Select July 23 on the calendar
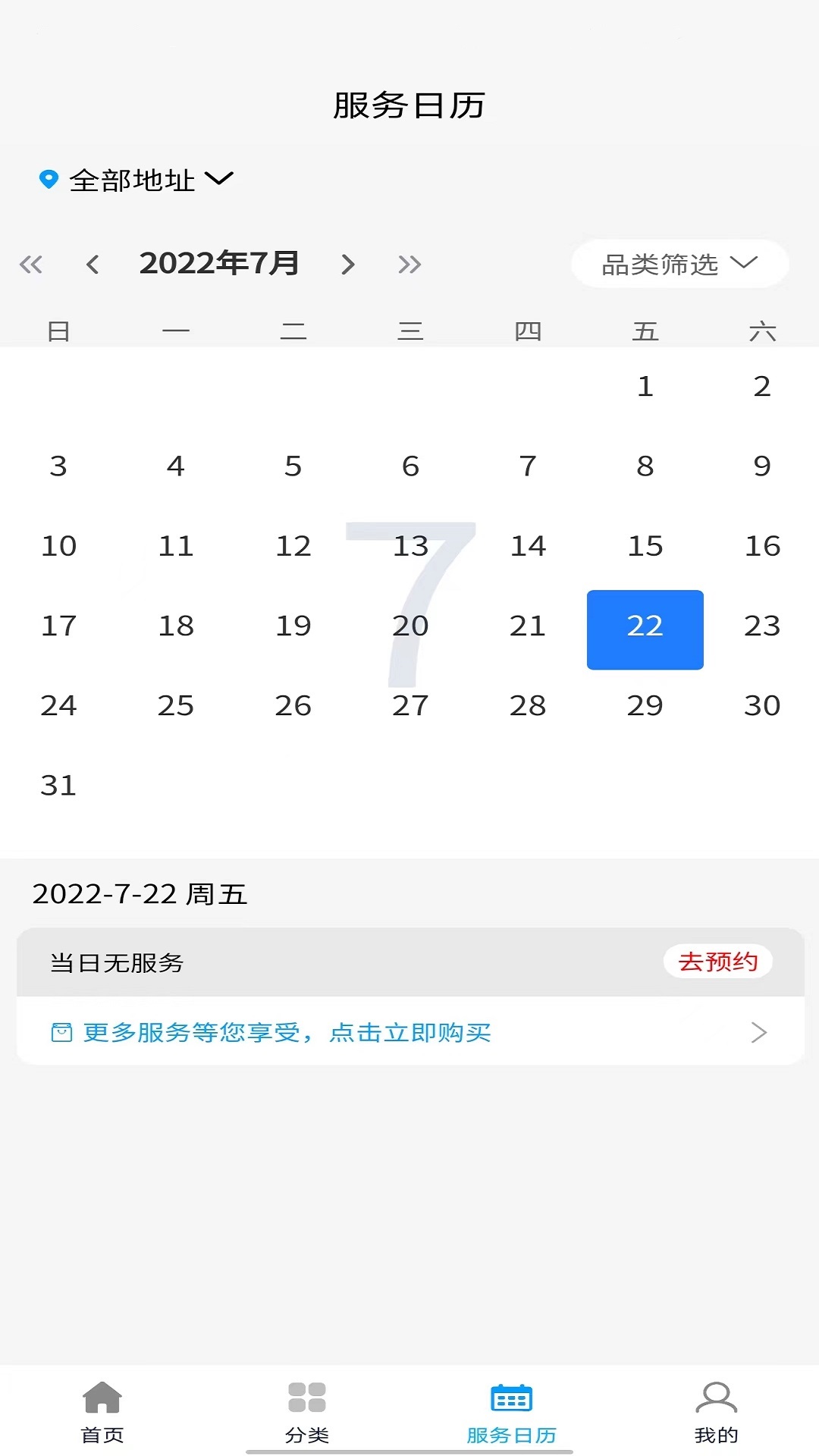 (x=762, y=626)
